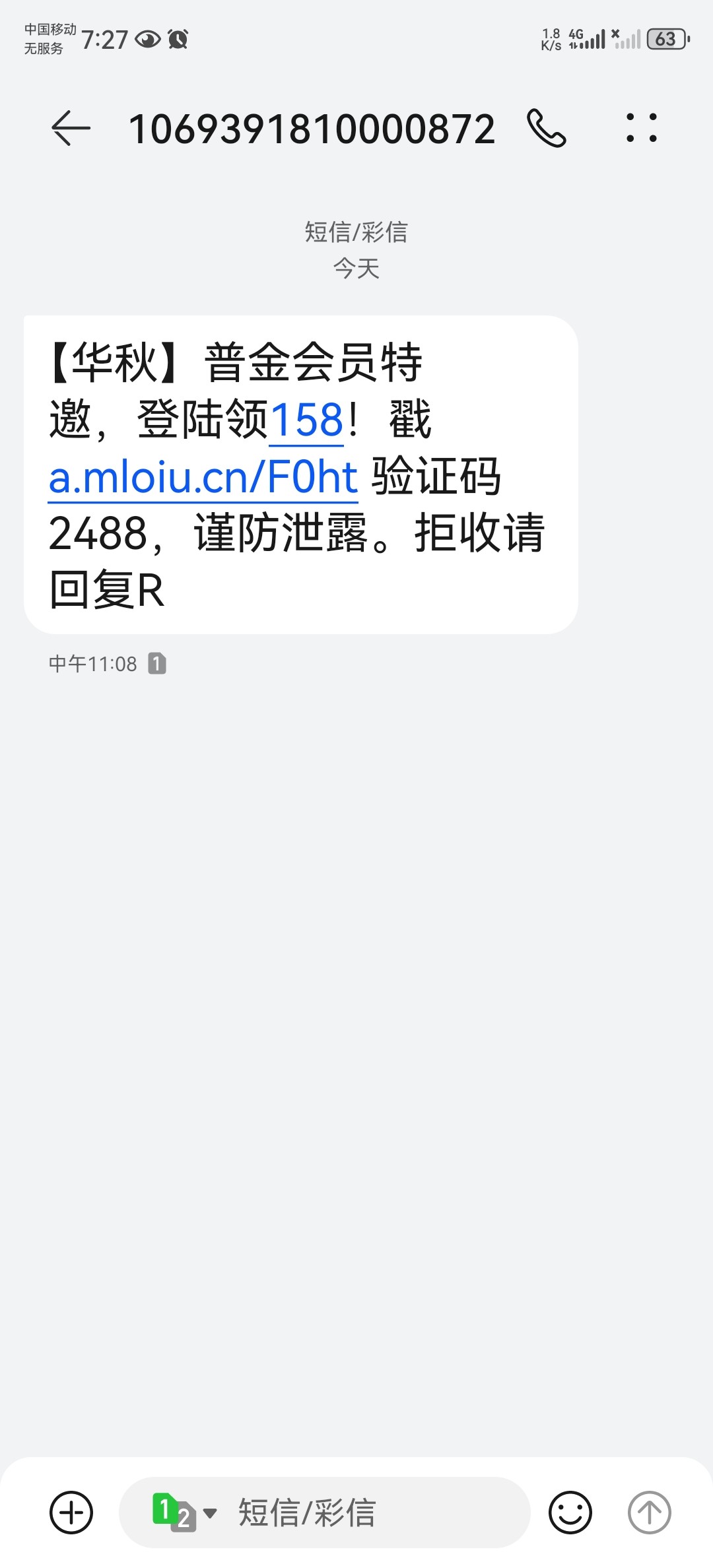The height and width of the screenshot is (1568, 713).
Task: Open the attachment plus button
Action: (71, 1513)
